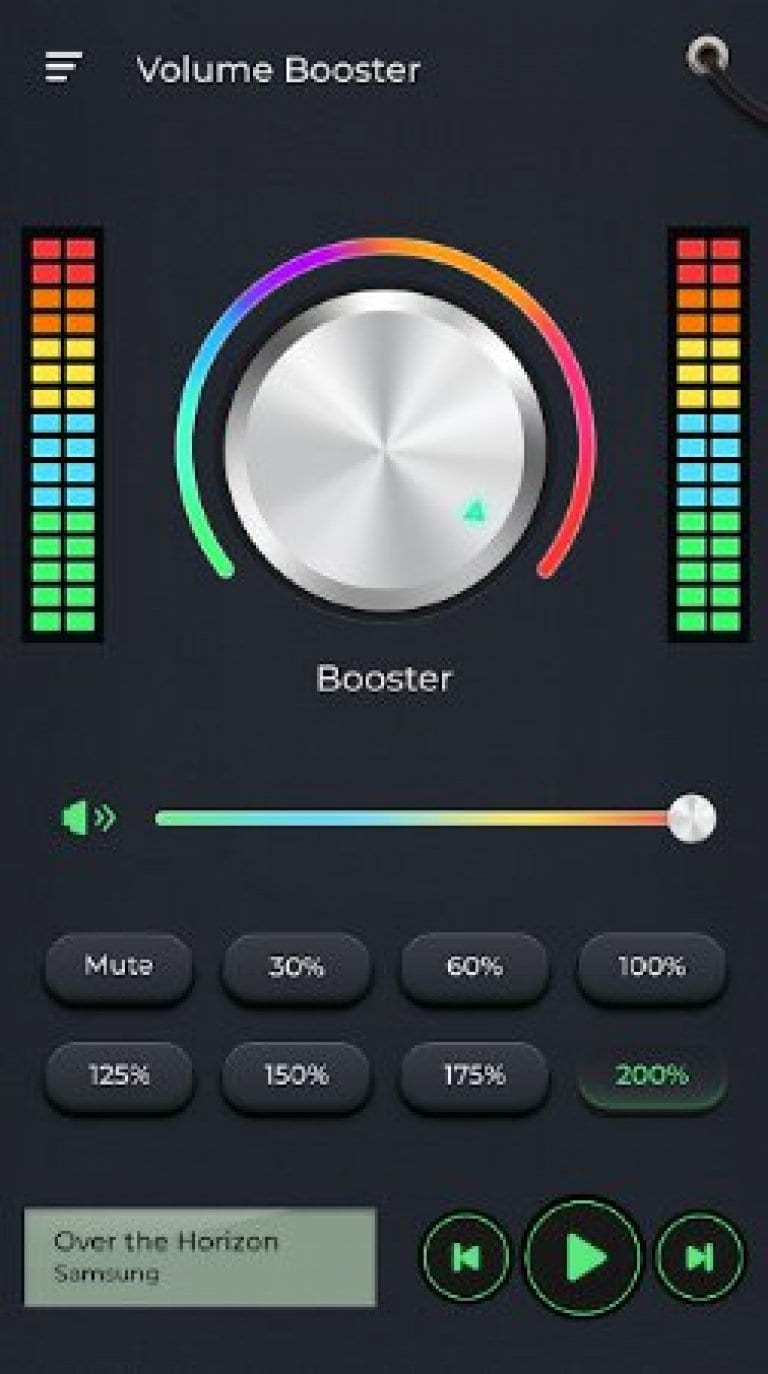Screen dimensions: 768x1374
Task: Select the 60% boost level
Action: 474,966
